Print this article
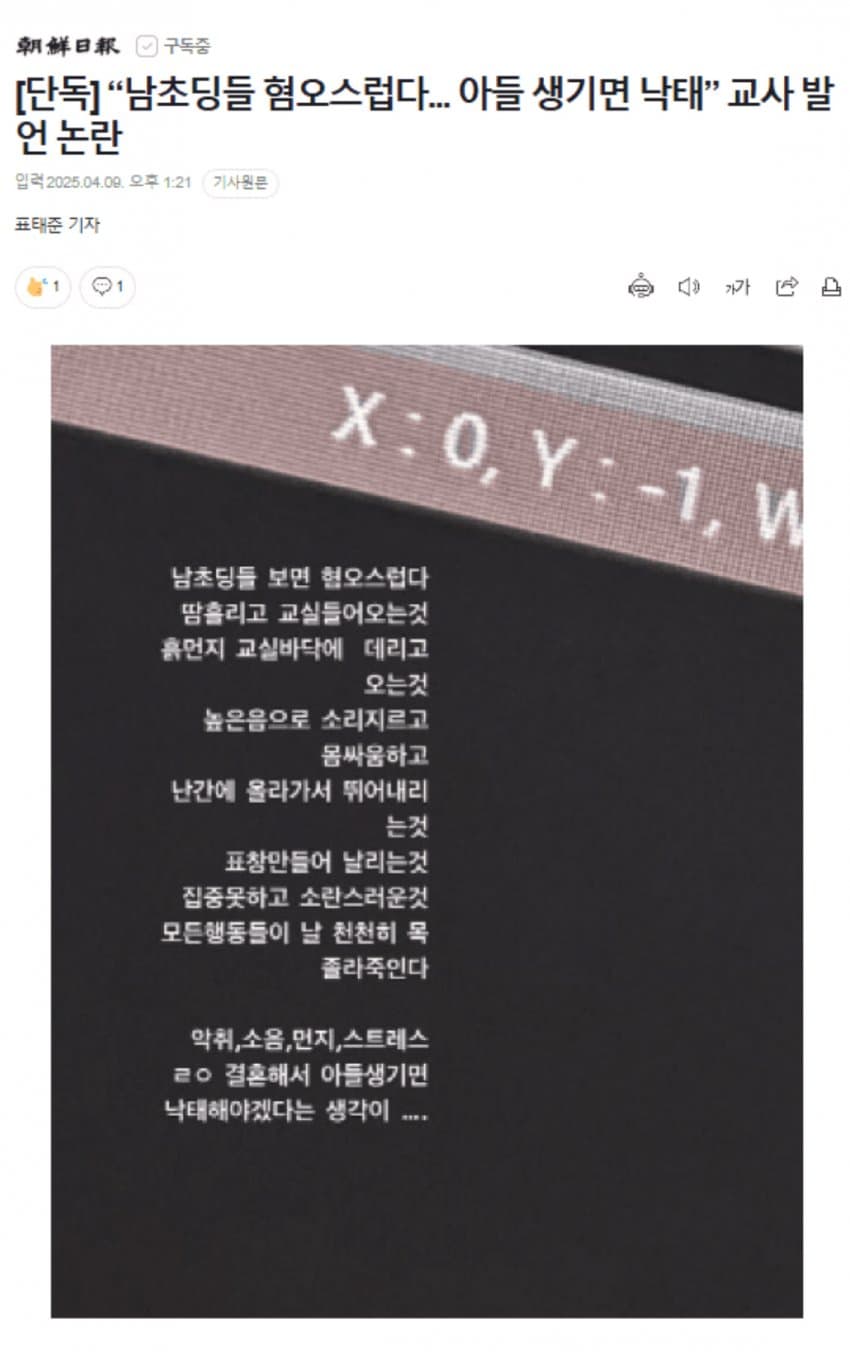 [830, 287]
